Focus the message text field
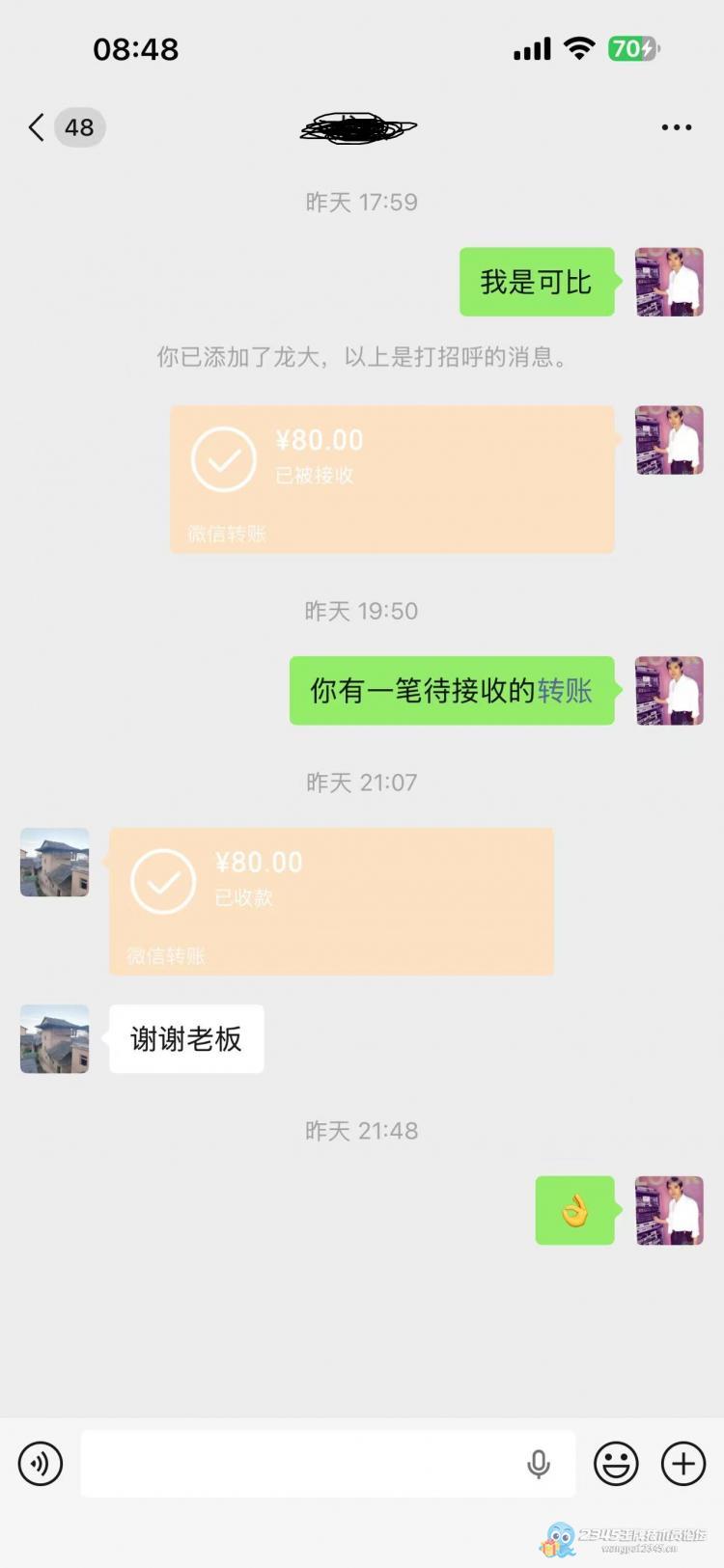 coord(299,1464)
